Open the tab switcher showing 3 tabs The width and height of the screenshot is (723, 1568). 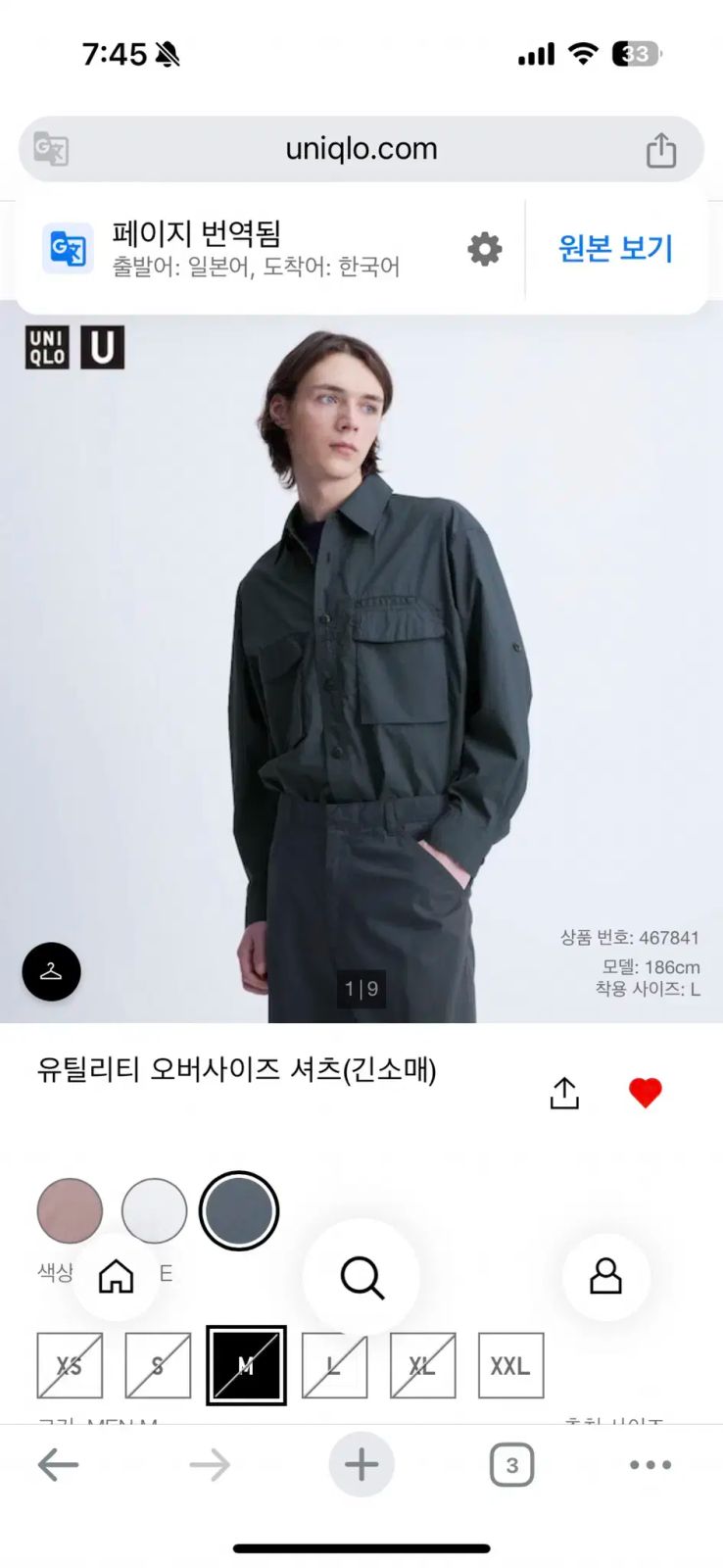[x=511, y=1465]
